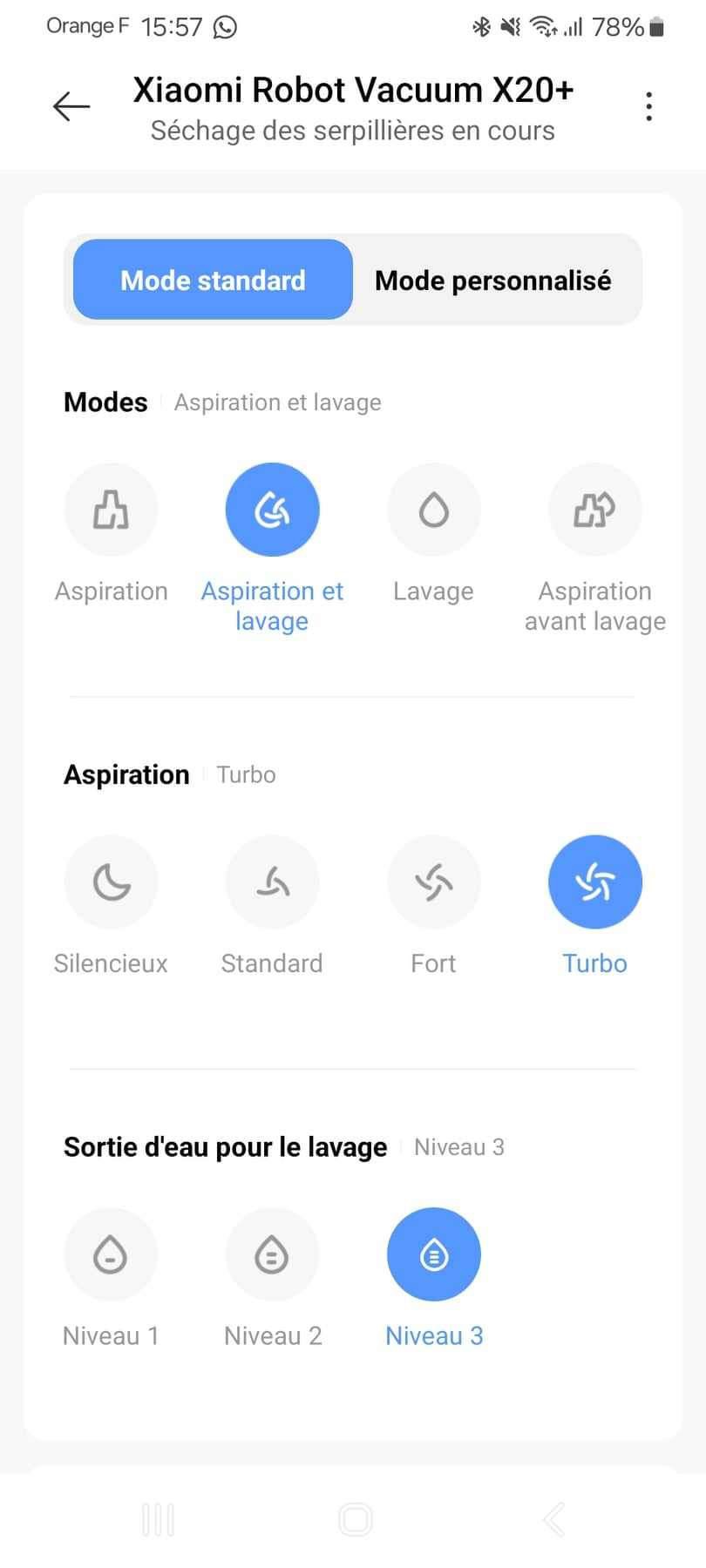Select Turbo suction level
The image size is (706, 1568).
(x=595, y=882)
